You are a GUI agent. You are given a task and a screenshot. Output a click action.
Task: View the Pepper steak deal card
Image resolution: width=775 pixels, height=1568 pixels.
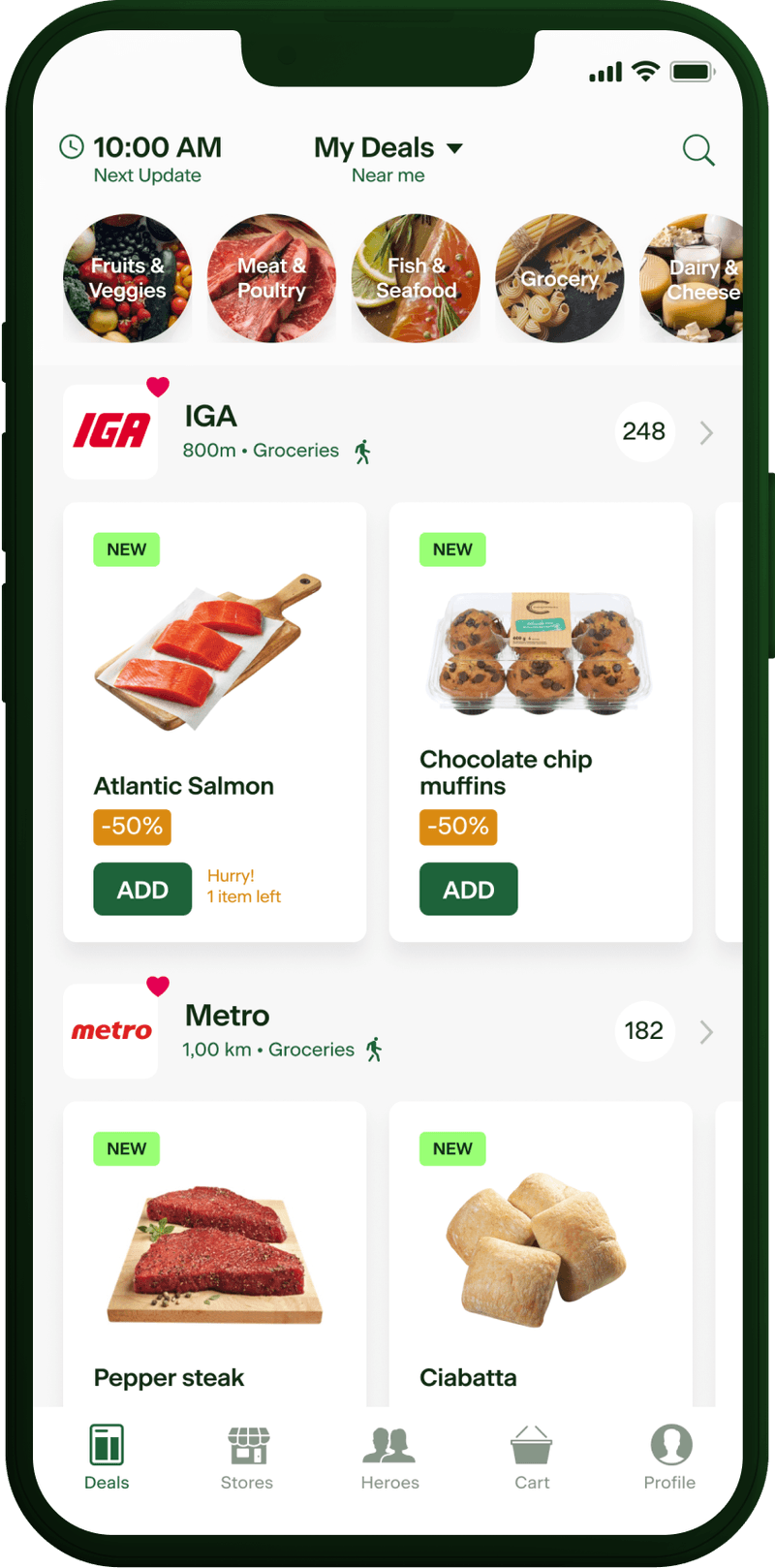[214, 1260]
